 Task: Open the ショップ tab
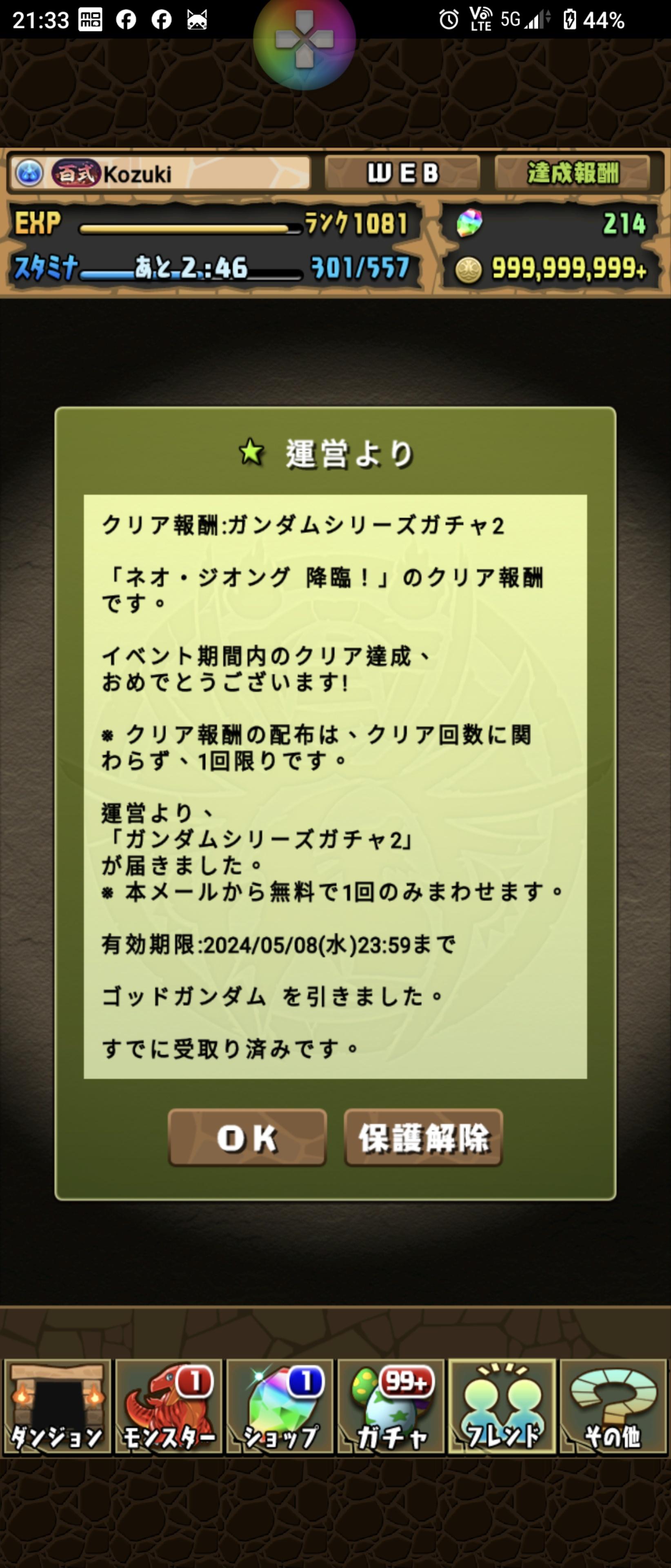click(280, 1407)
